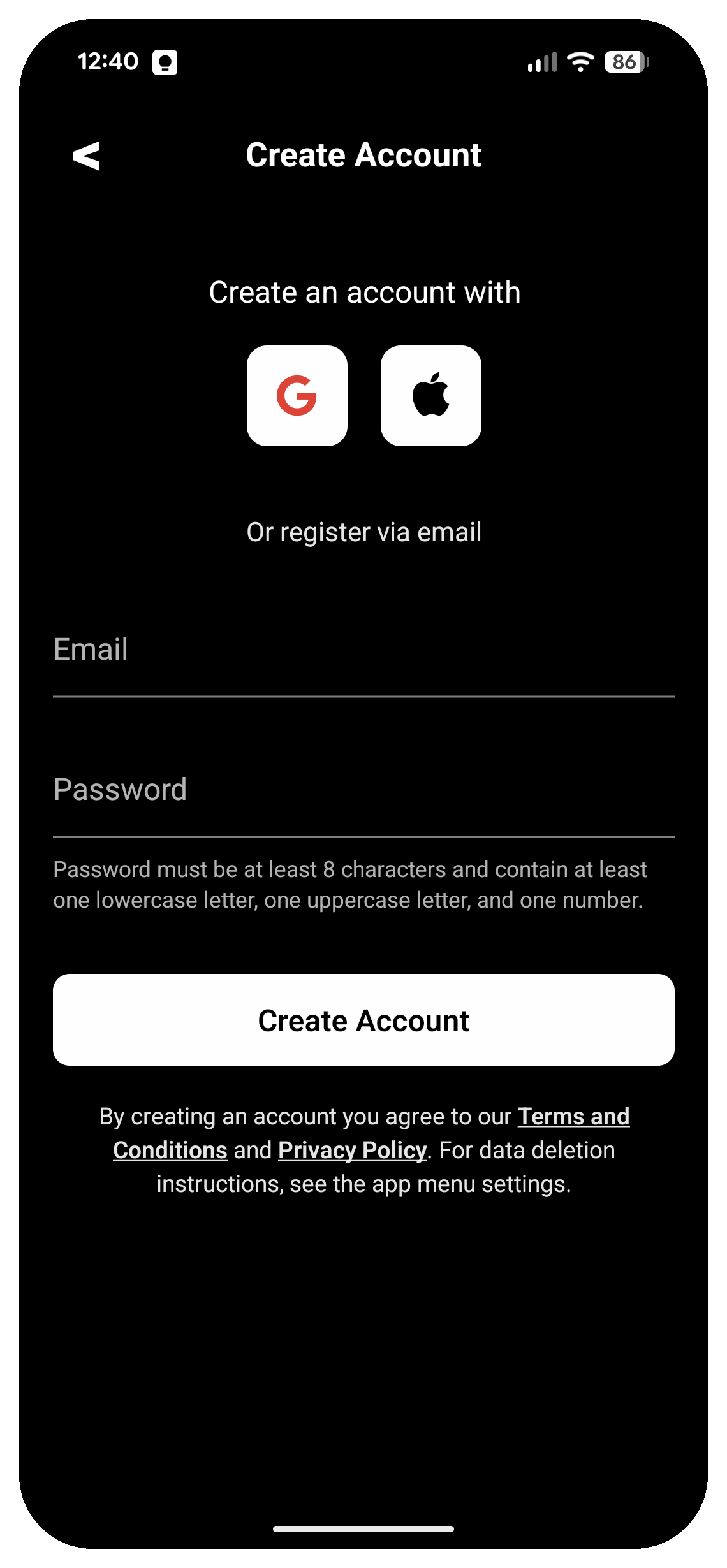Select the Password field
Viewport: 727px width, 1568px height.
363,790
